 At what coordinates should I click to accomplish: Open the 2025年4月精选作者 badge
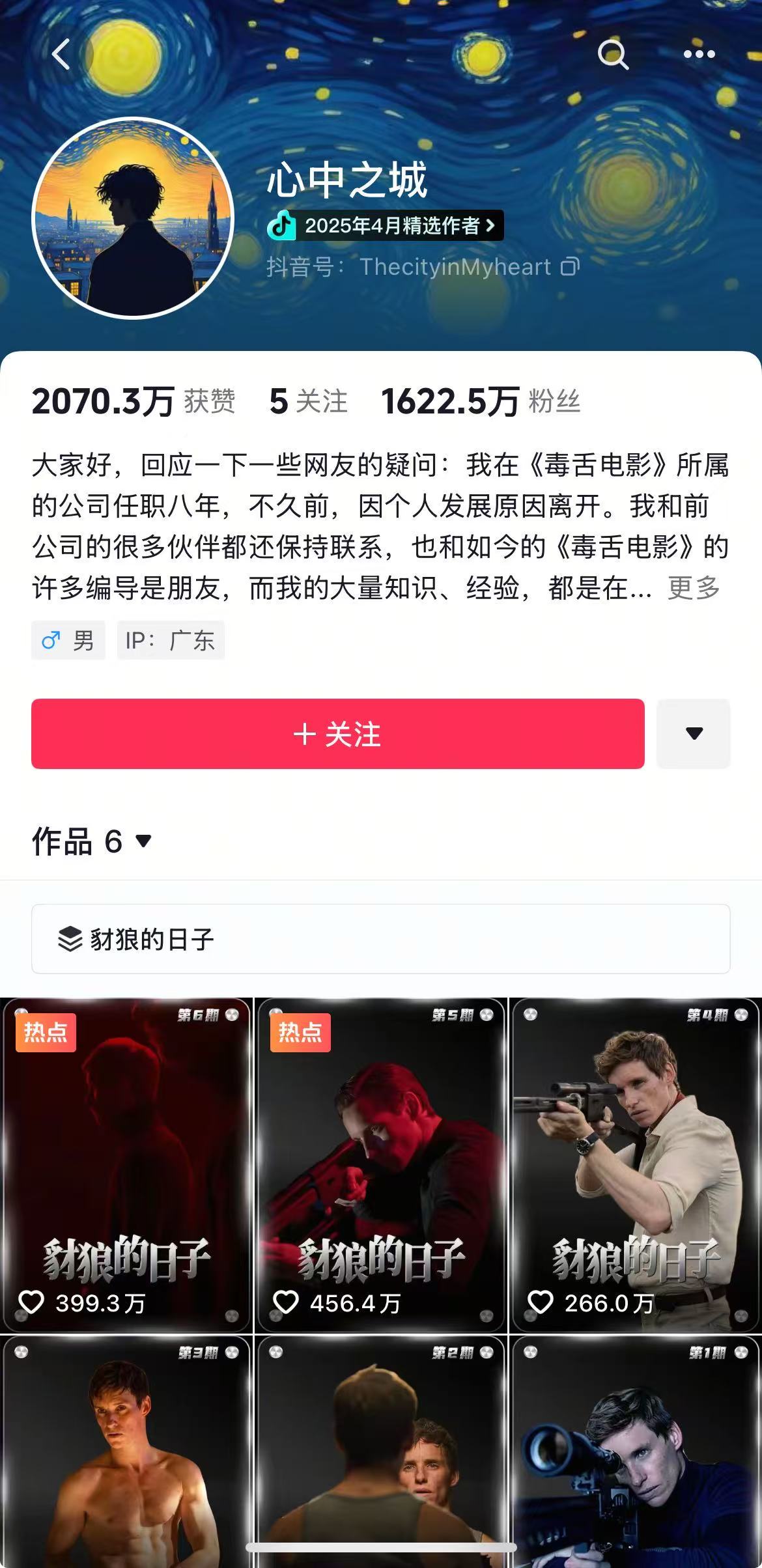click(385, 225)
